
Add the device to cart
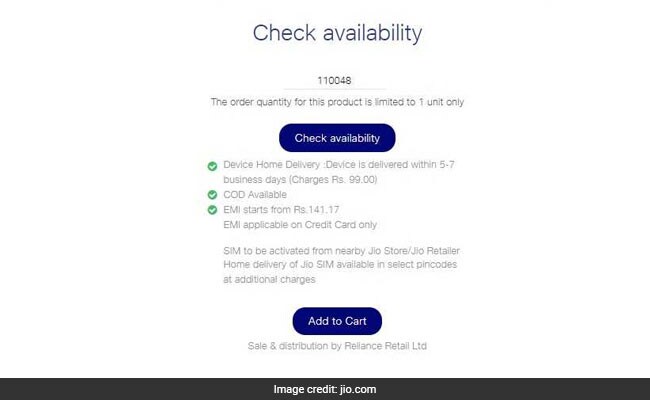tap(337, 321)
